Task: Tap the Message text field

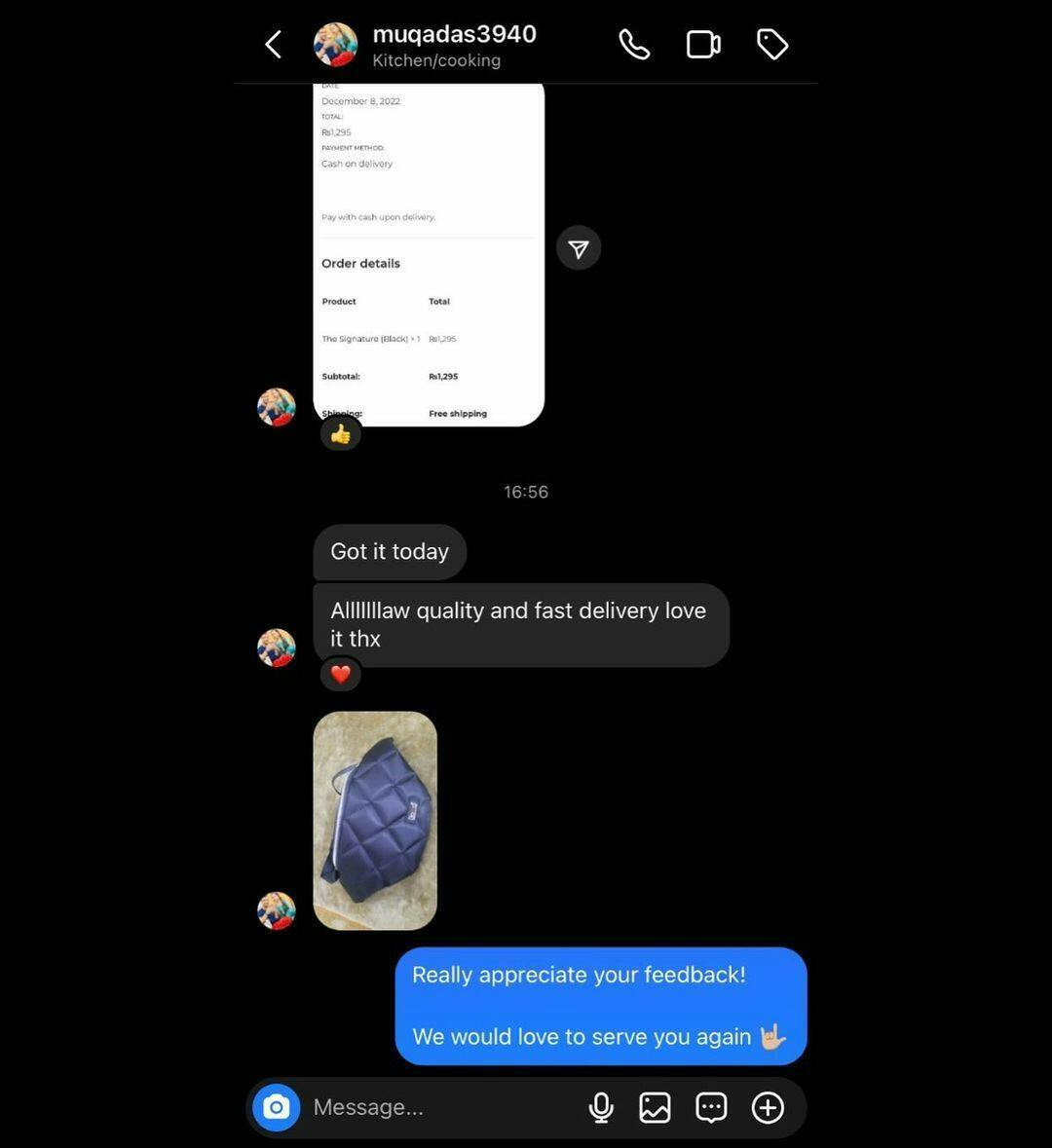Action: pos(438,1107)
